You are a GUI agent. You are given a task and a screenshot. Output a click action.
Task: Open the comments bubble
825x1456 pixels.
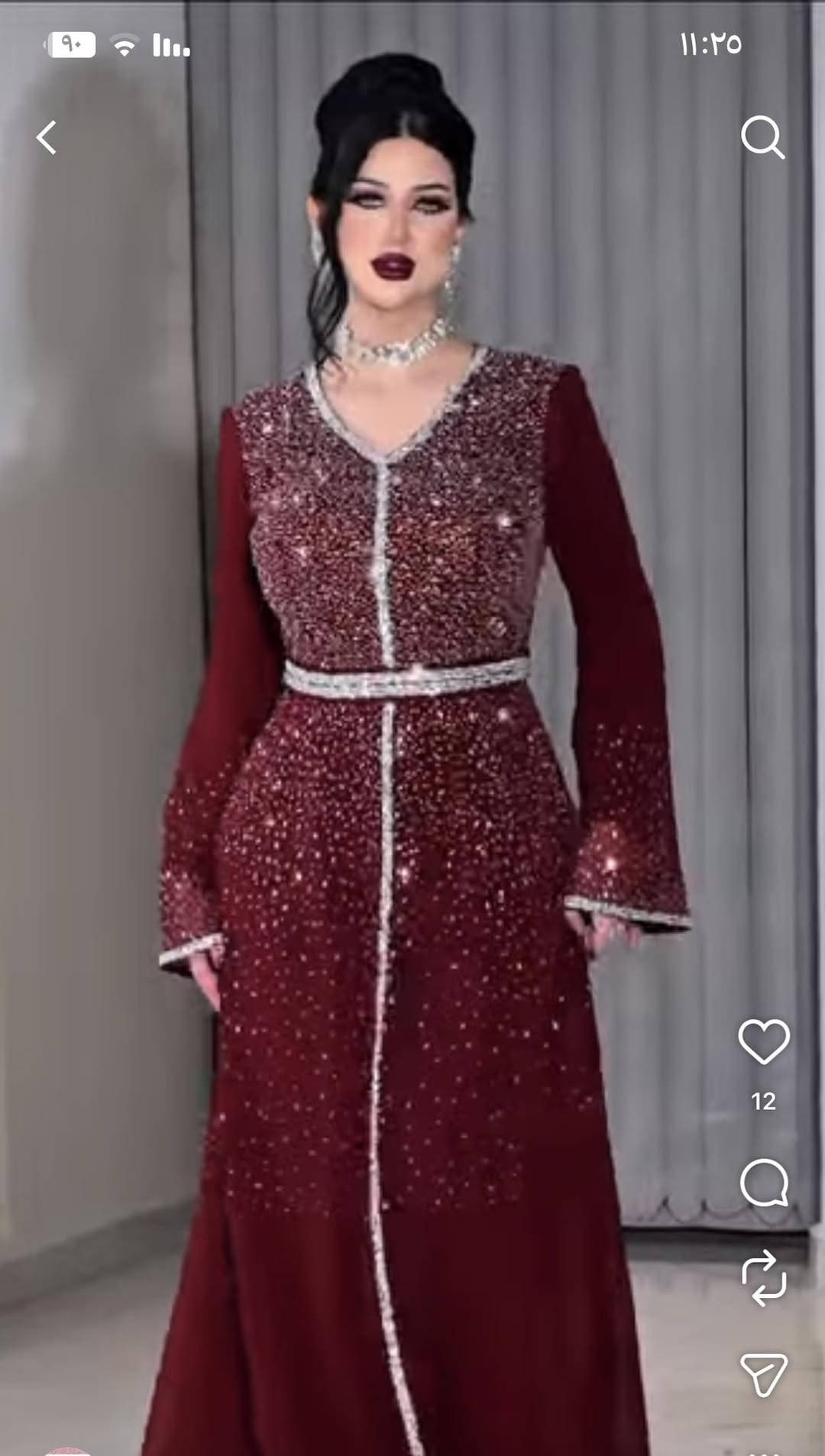coord(763,1183)
